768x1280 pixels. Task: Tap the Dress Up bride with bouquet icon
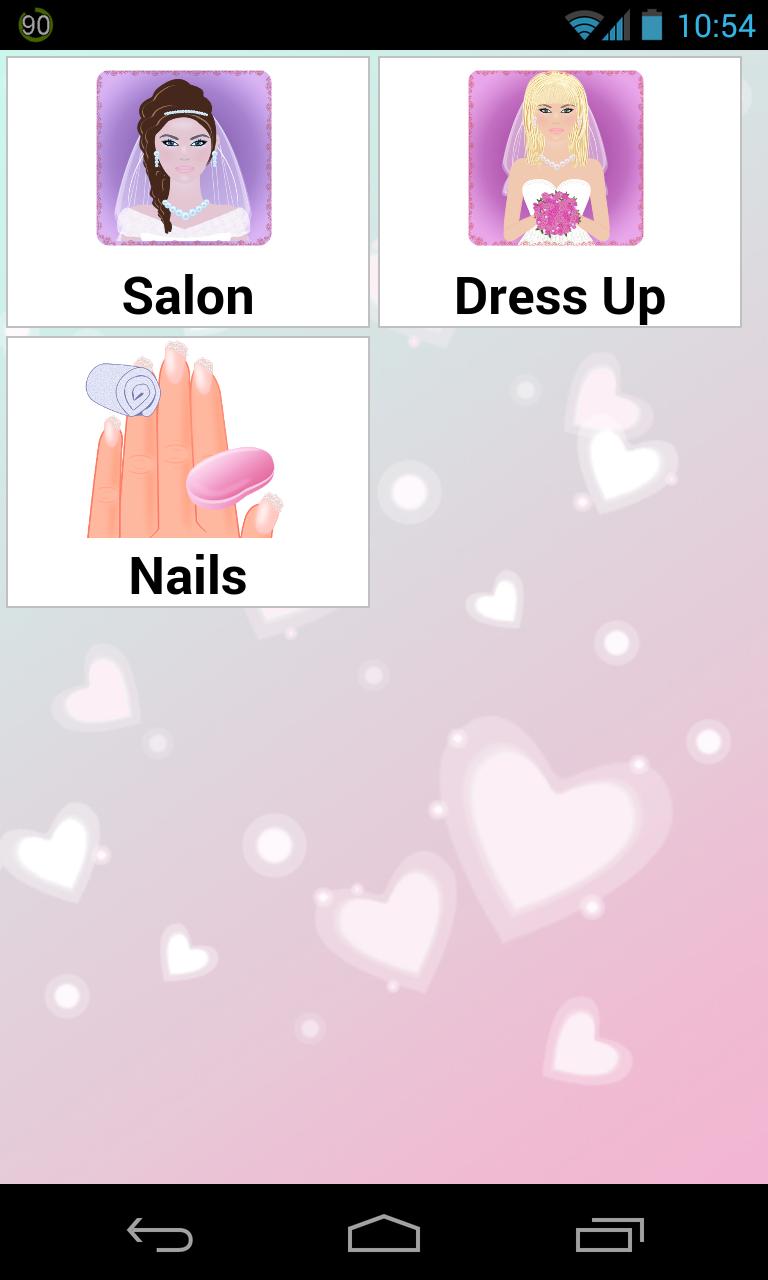coord(557,157)
